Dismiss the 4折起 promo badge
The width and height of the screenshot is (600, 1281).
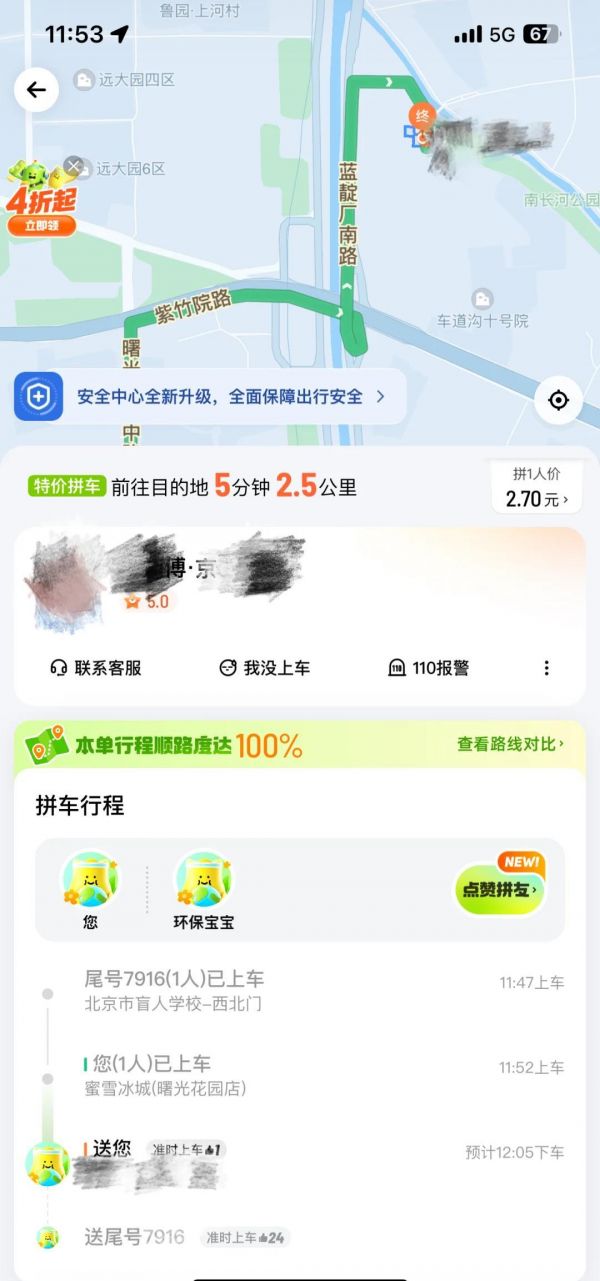click(x=73, y=166)
